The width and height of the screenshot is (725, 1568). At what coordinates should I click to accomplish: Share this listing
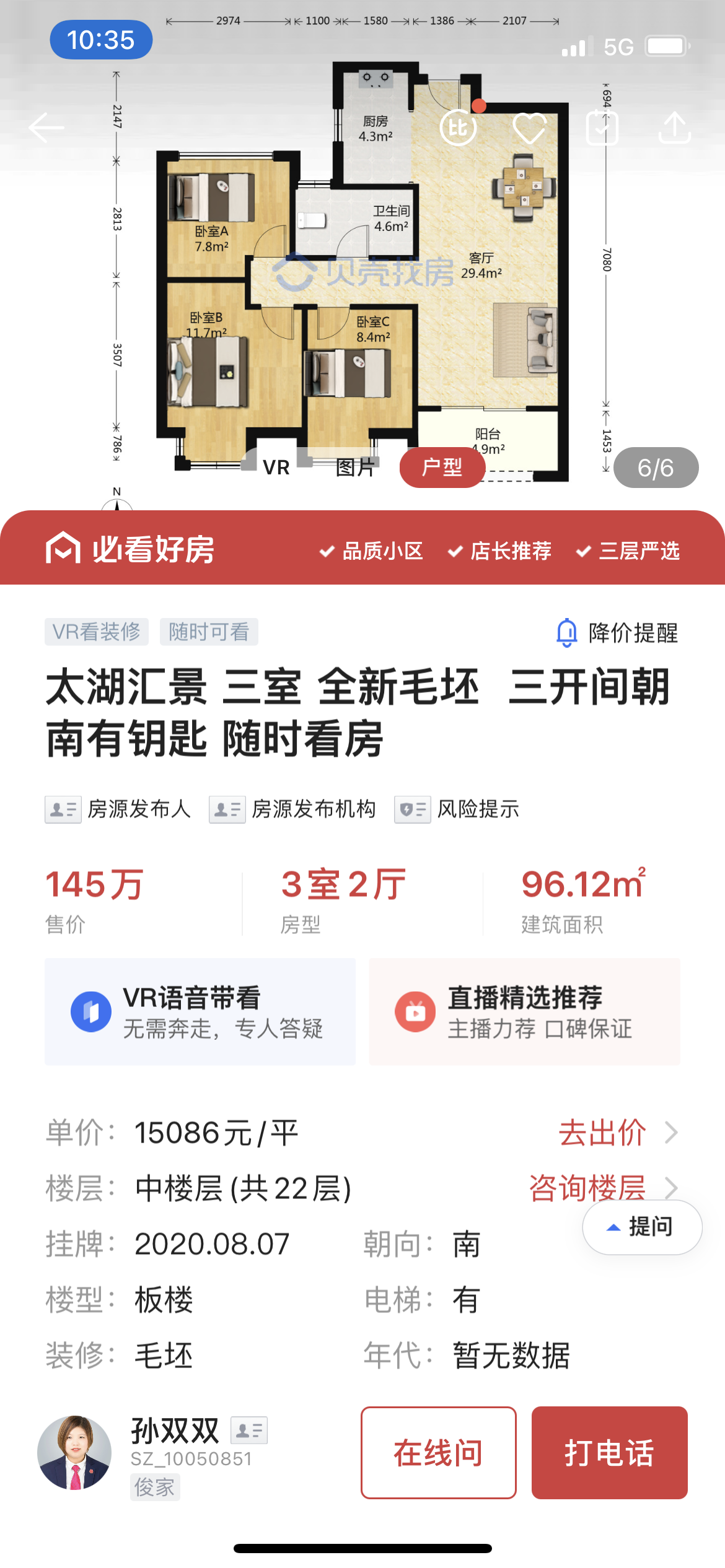click(674, 128)
